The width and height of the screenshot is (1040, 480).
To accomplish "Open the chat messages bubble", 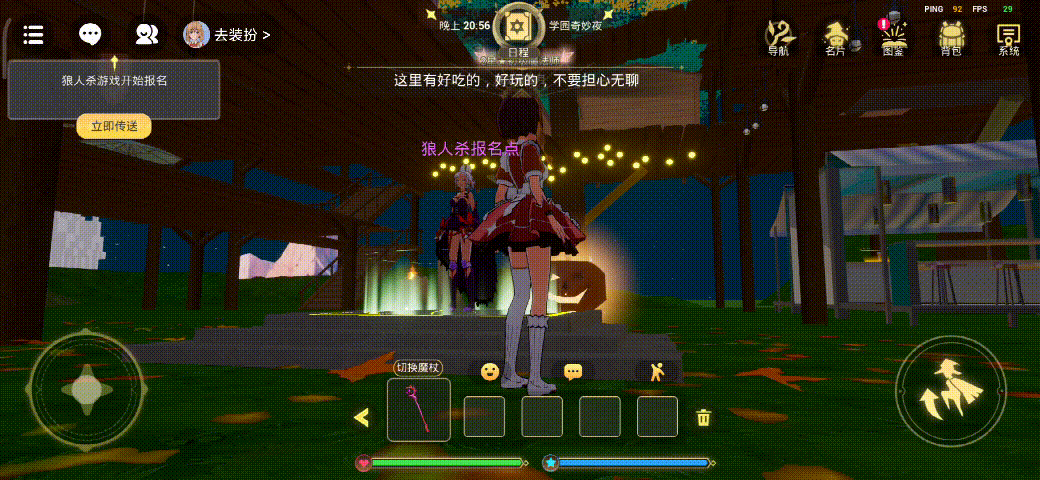I will click(x=90, y=34).
